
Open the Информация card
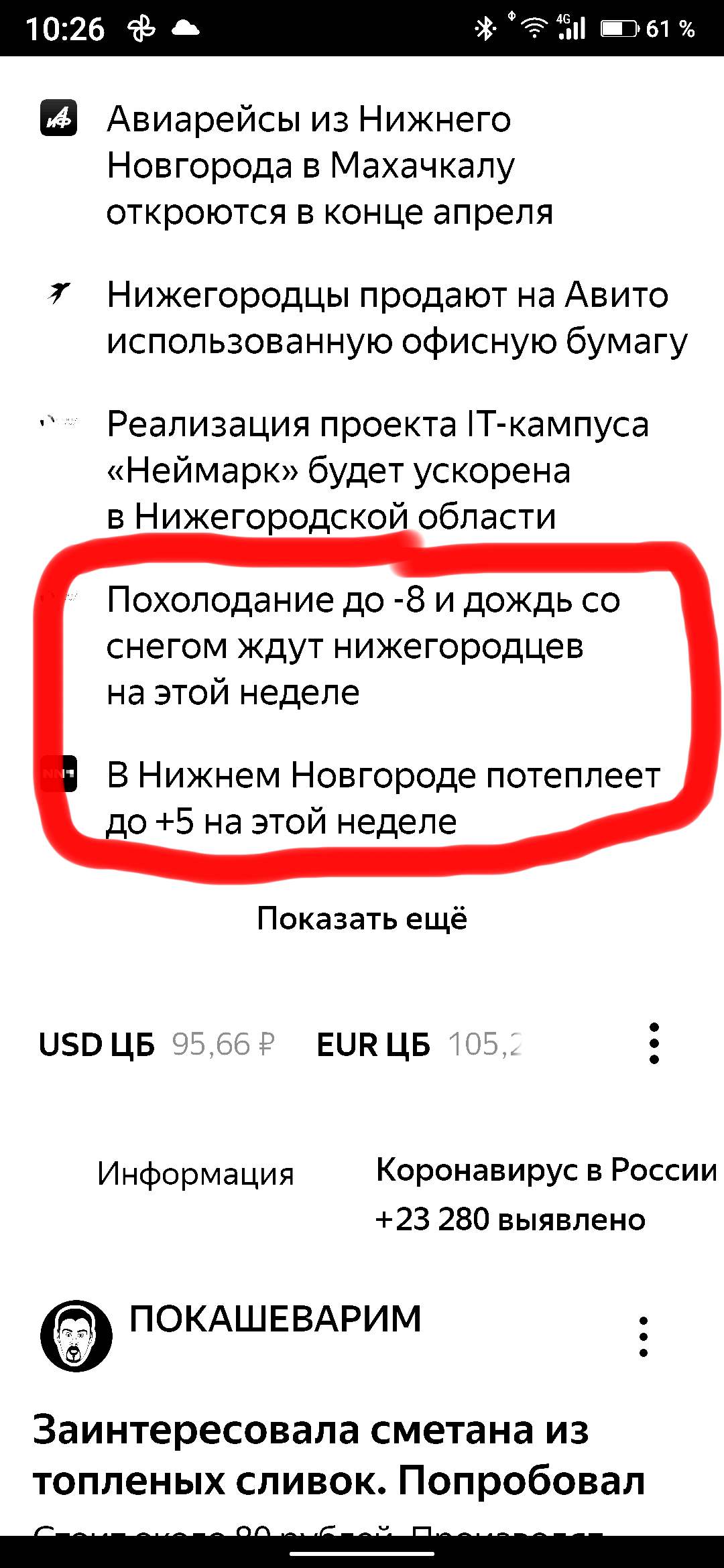(195, 1174)
